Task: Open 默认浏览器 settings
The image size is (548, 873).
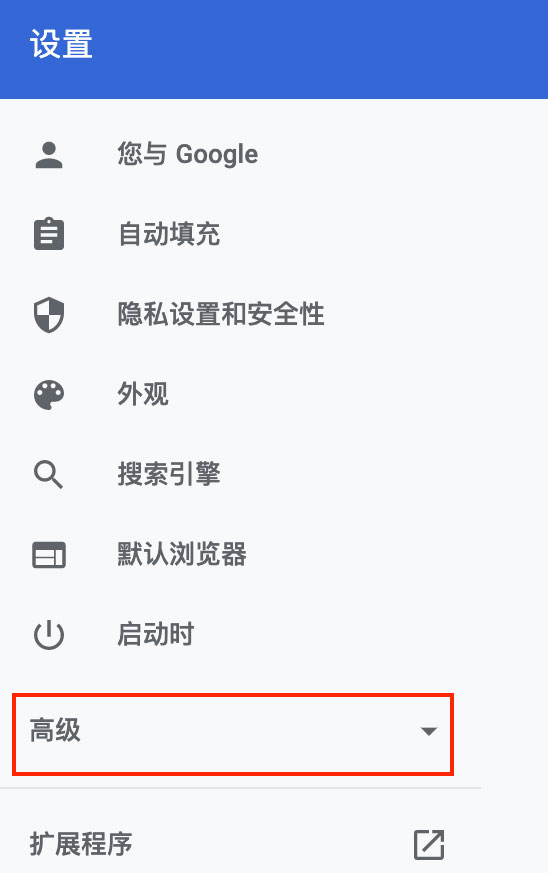Action: point(239,555)
